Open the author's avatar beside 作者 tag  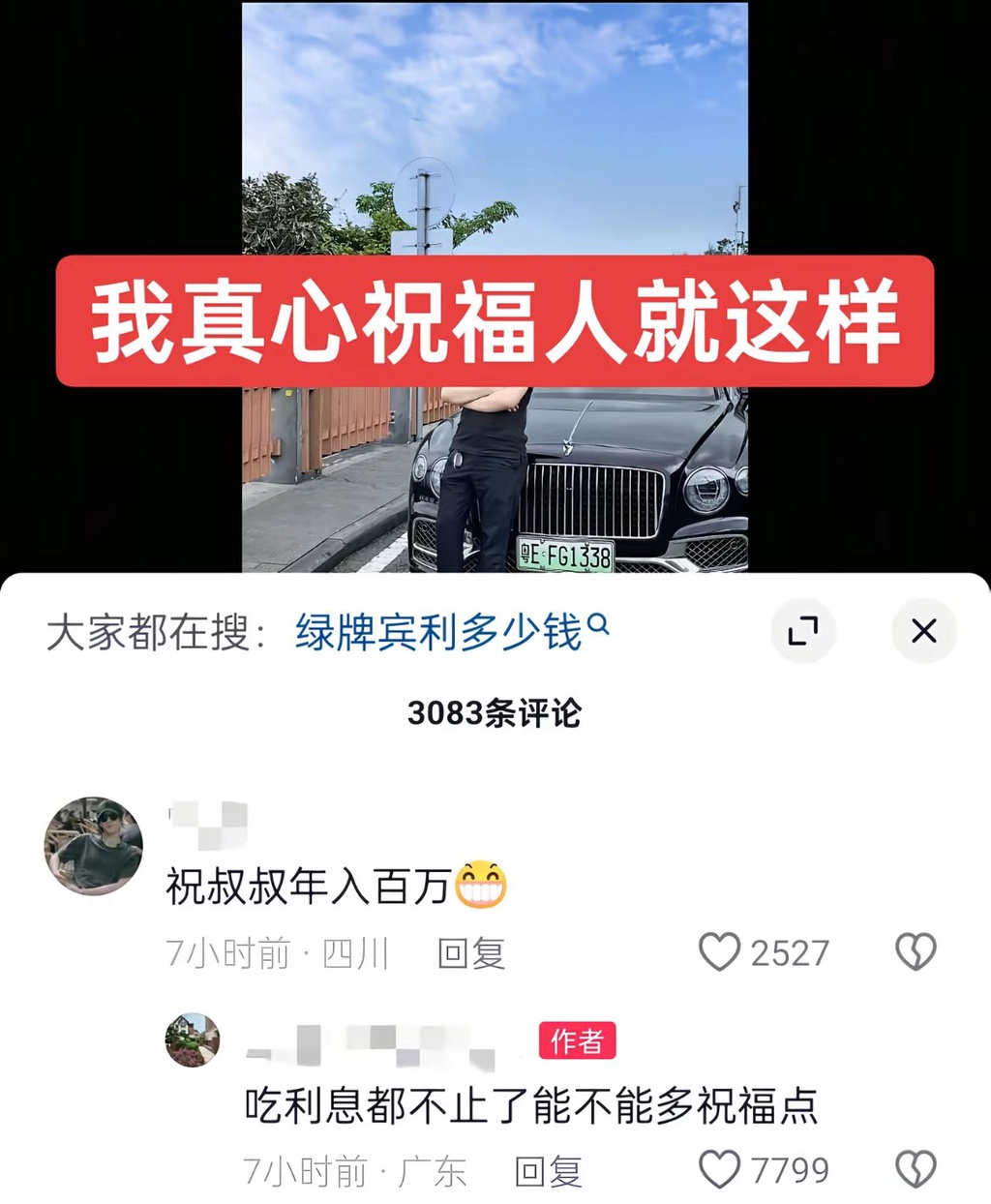click(x=193, y=1040)
